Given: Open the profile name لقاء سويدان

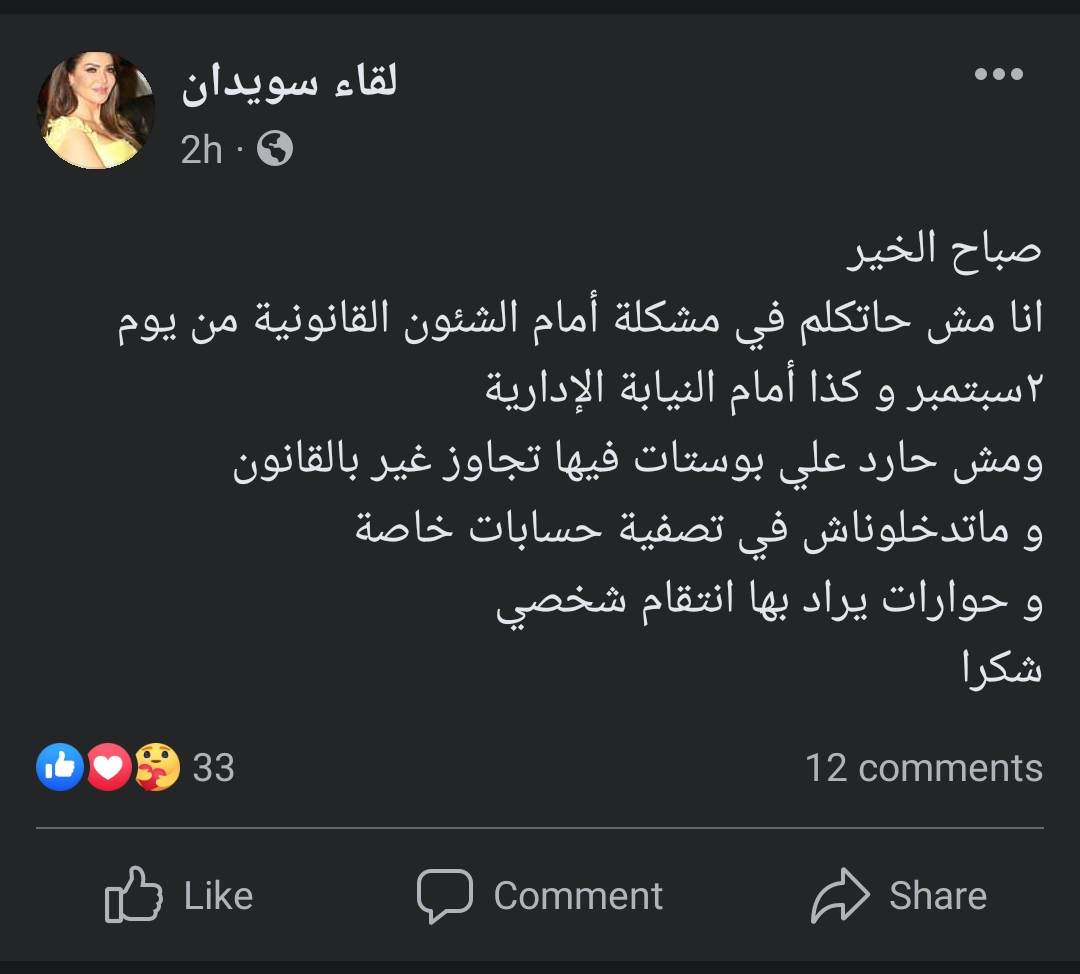Looking at the screenshot, I should 289,82.
